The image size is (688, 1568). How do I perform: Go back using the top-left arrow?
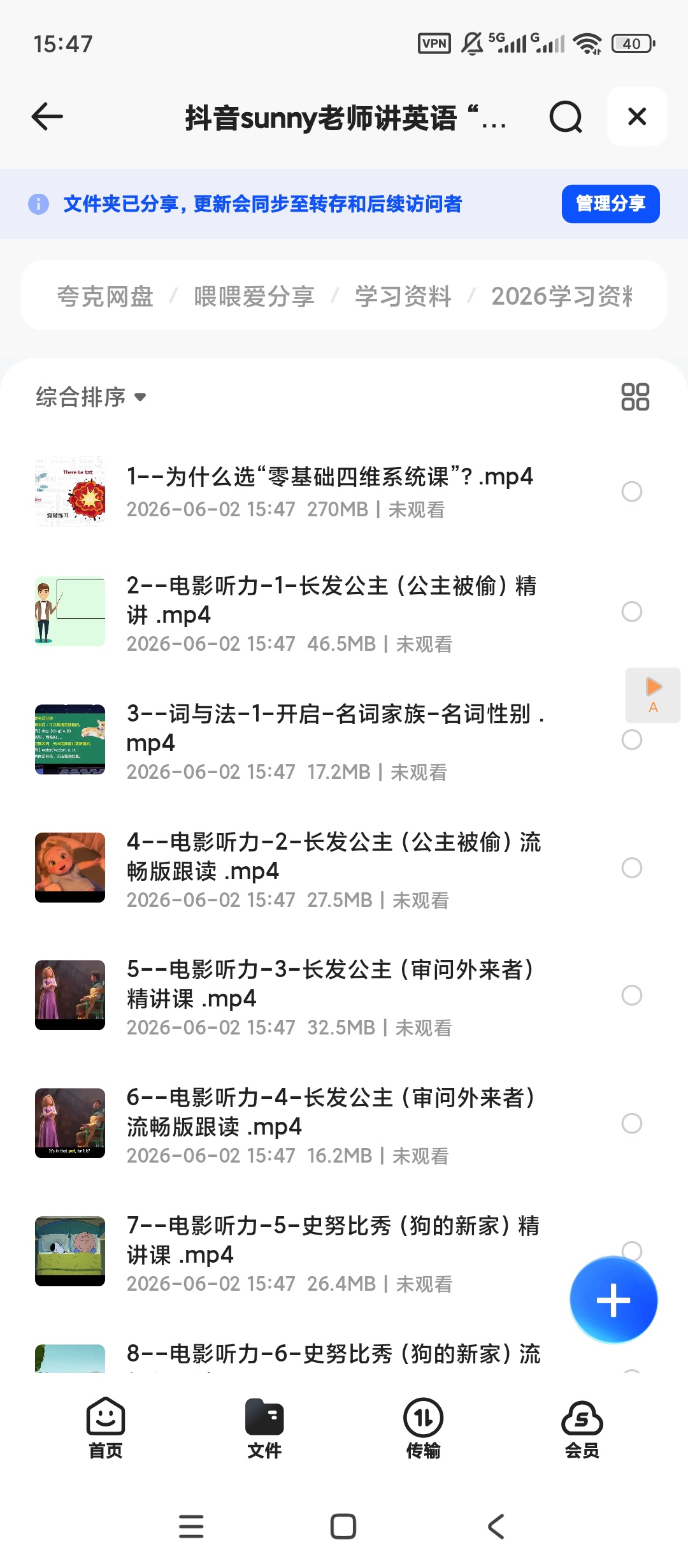pos(47,117)
